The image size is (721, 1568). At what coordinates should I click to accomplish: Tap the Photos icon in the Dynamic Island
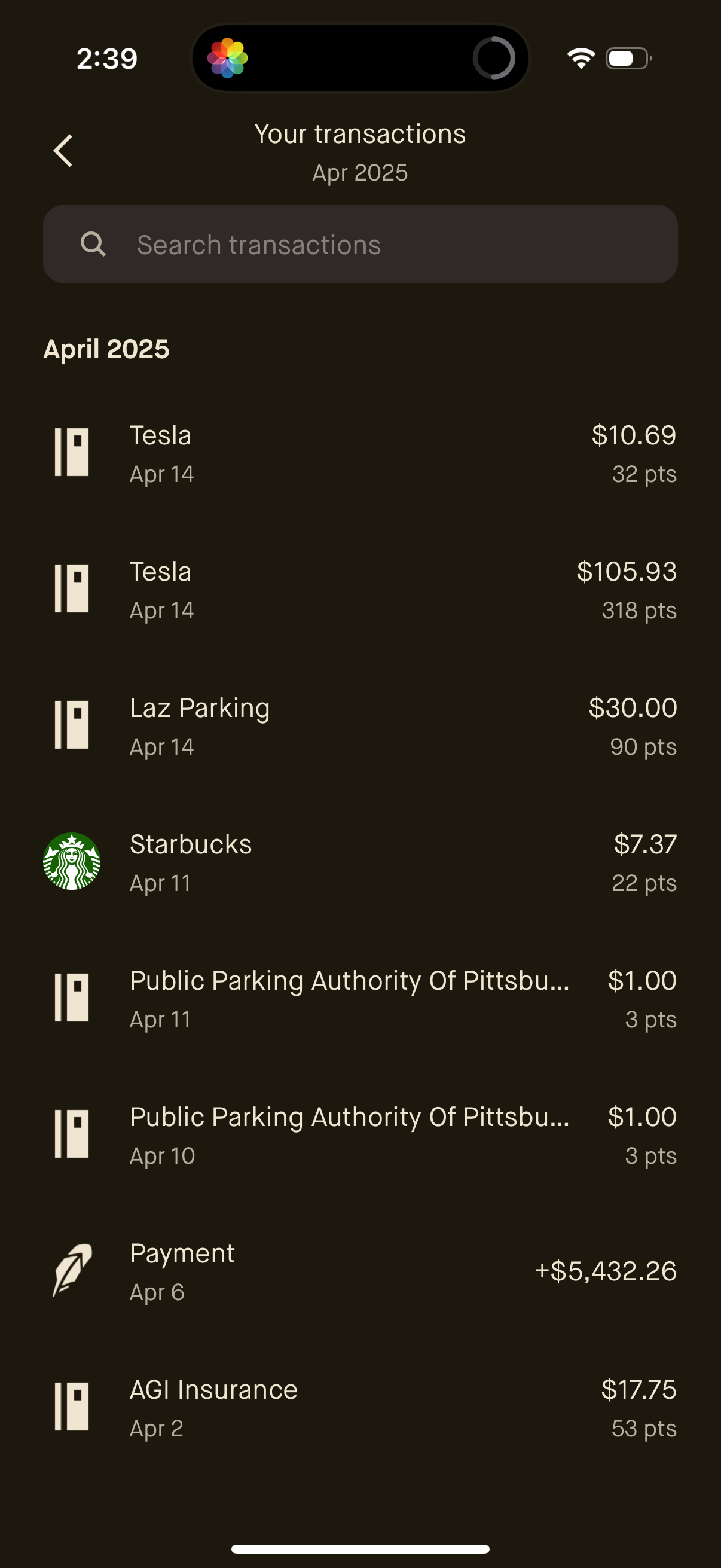coord(229,58)
